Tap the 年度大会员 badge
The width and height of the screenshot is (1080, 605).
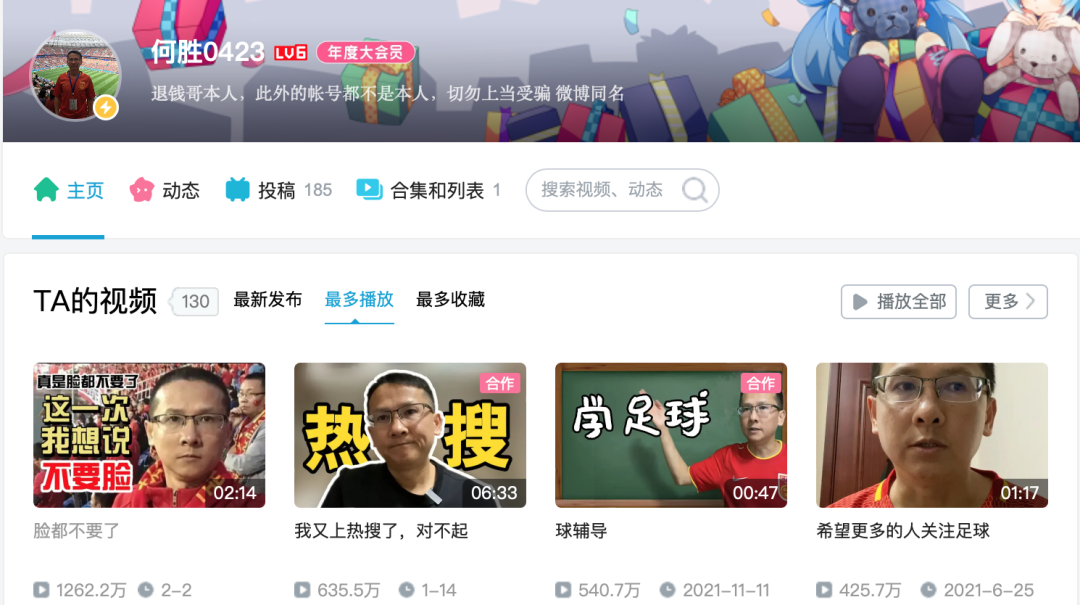coord(365,53)
